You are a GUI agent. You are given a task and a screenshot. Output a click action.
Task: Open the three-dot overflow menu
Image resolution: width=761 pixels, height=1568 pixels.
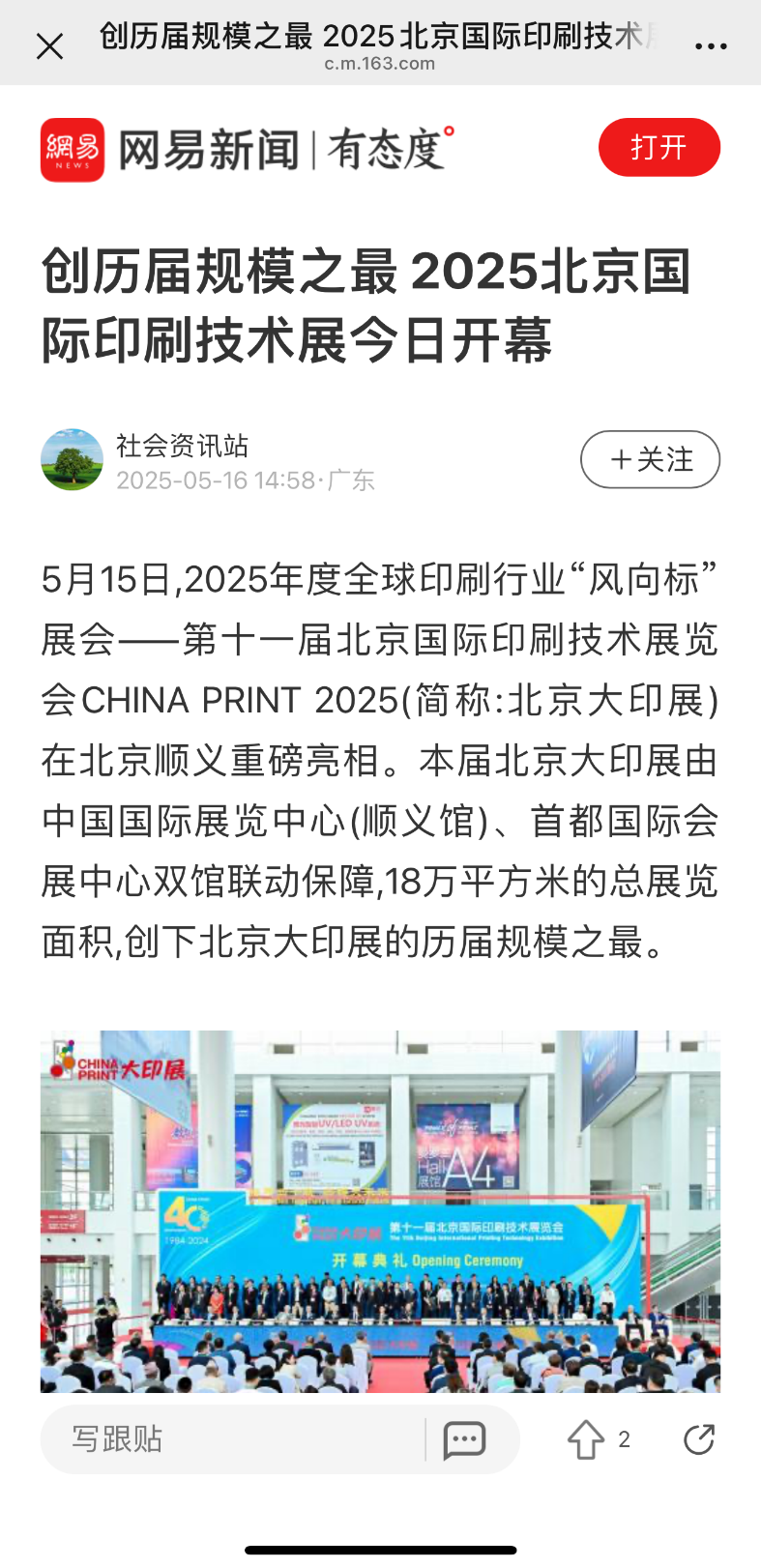(x=711, y=45)
